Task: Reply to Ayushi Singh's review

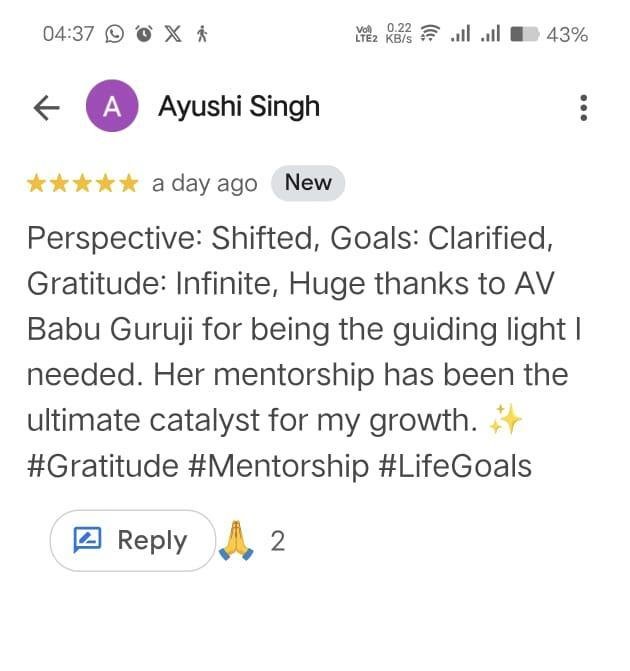Action: point(132,541)
